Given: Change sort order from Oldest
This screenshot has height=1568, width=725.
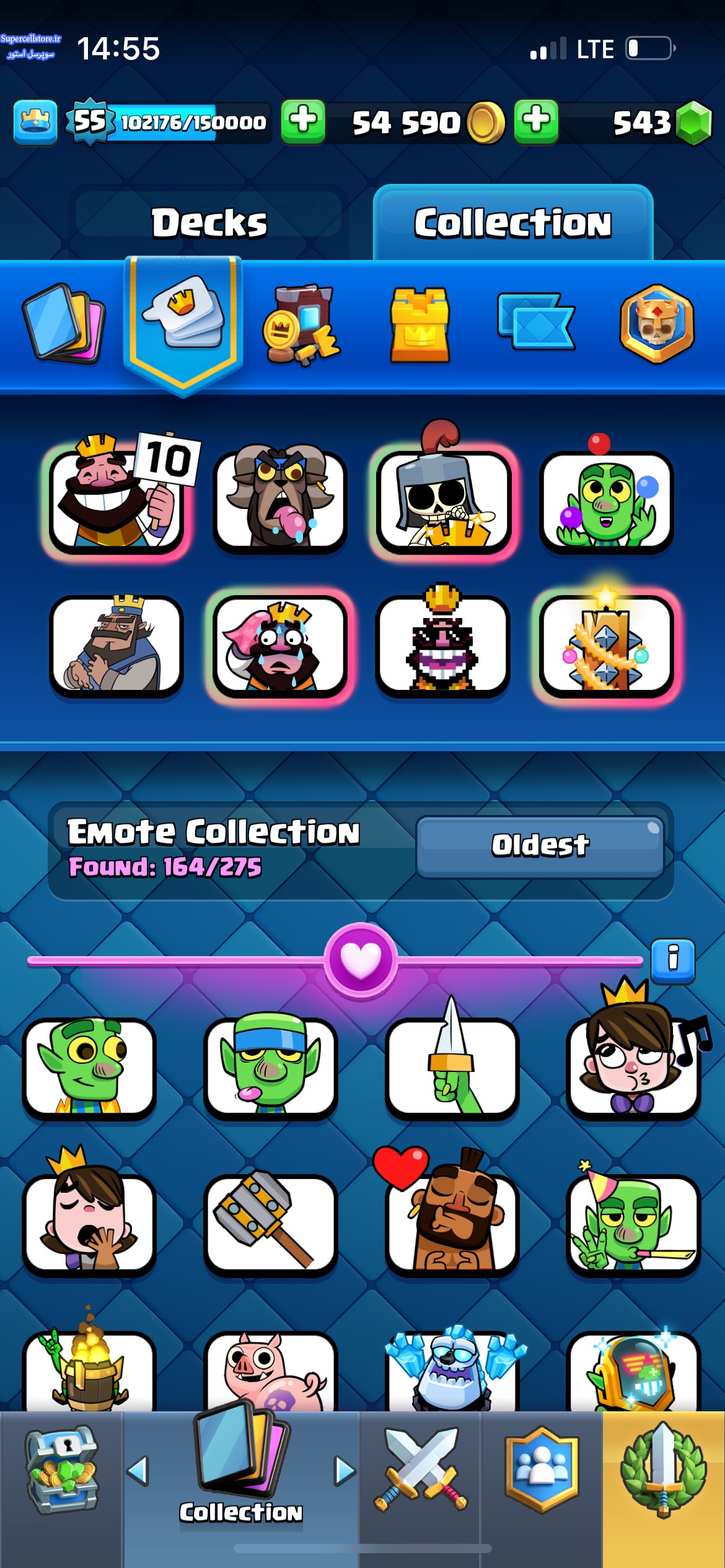Looking at the screenshot, I should pyautogui.click(x=540, y=846).
